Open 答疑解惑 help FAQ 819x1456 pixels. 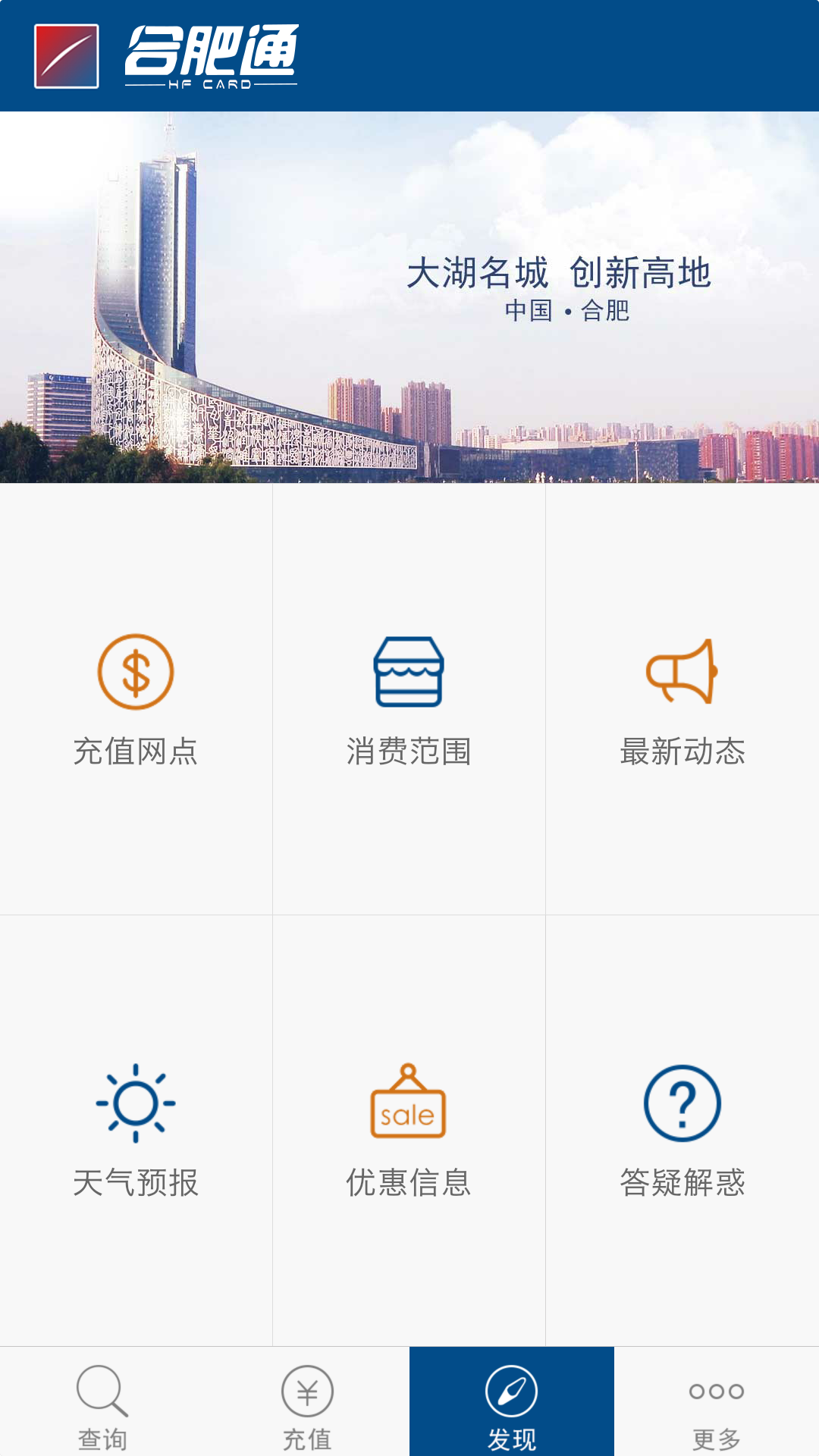[682, 1130]
